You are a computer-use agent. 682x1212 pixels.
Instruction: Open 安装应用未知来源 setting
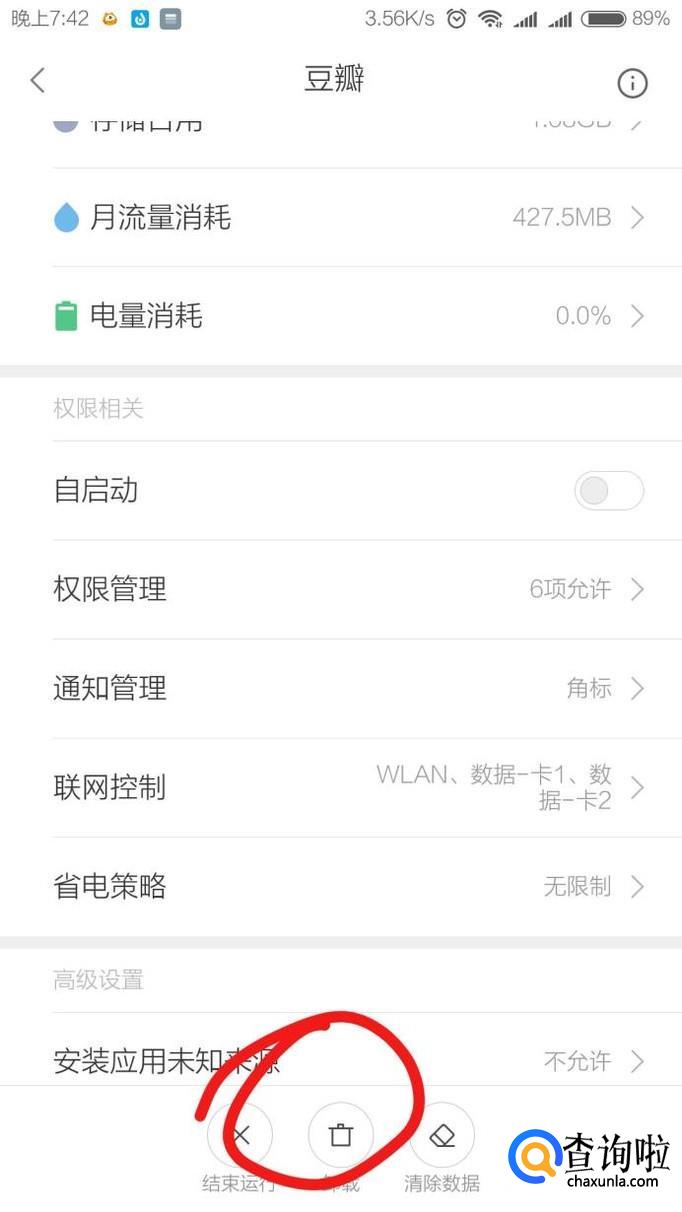(341, 1060)
